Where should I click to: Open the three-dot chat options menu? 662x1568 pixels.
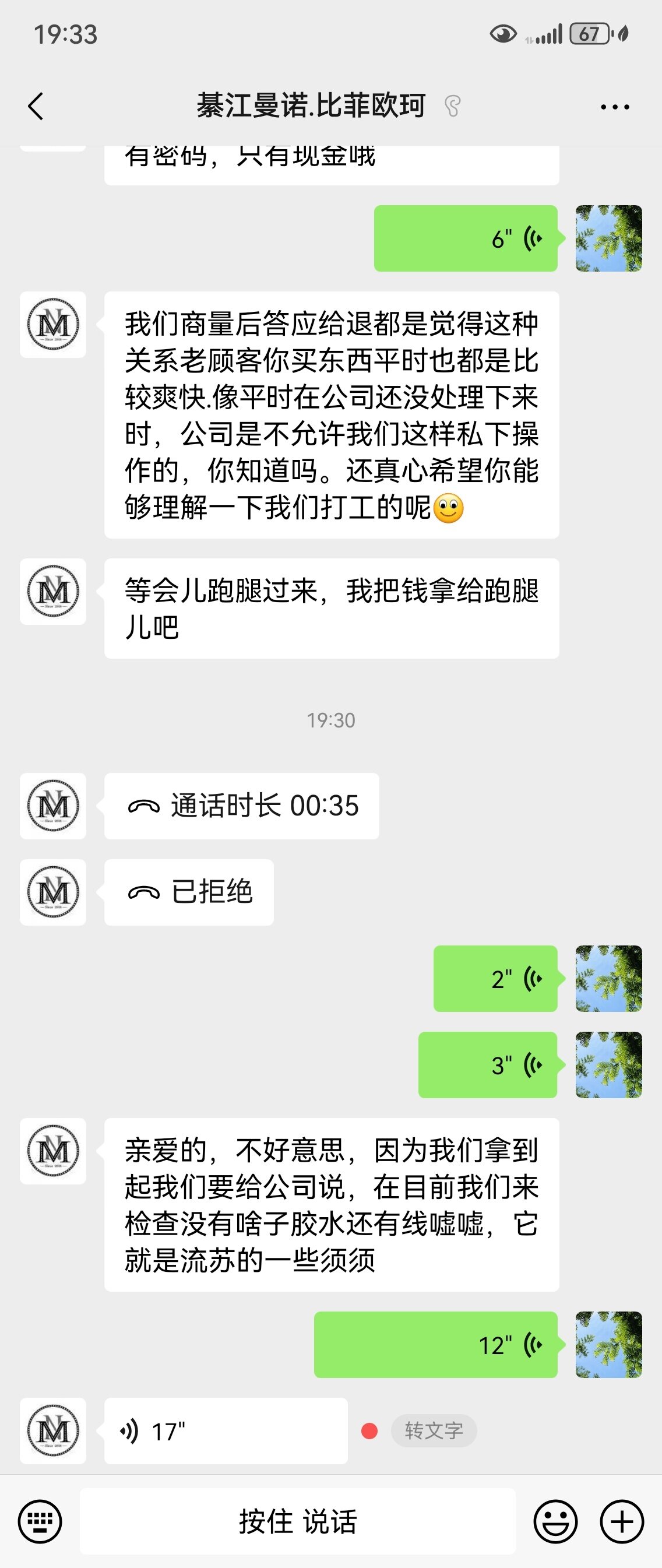pos(615,107)
